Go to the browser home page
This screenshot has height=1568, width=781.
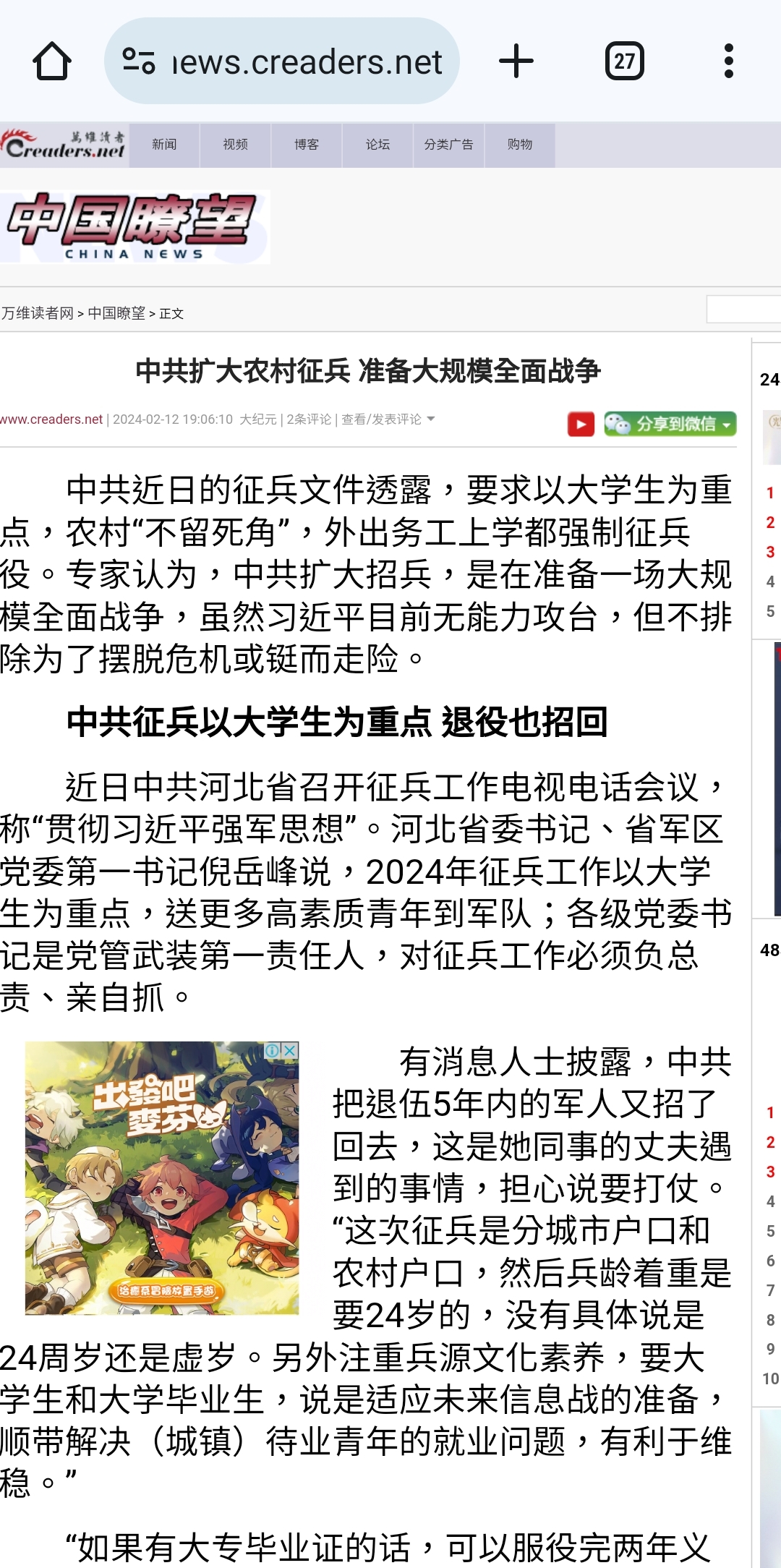[52, 61]
